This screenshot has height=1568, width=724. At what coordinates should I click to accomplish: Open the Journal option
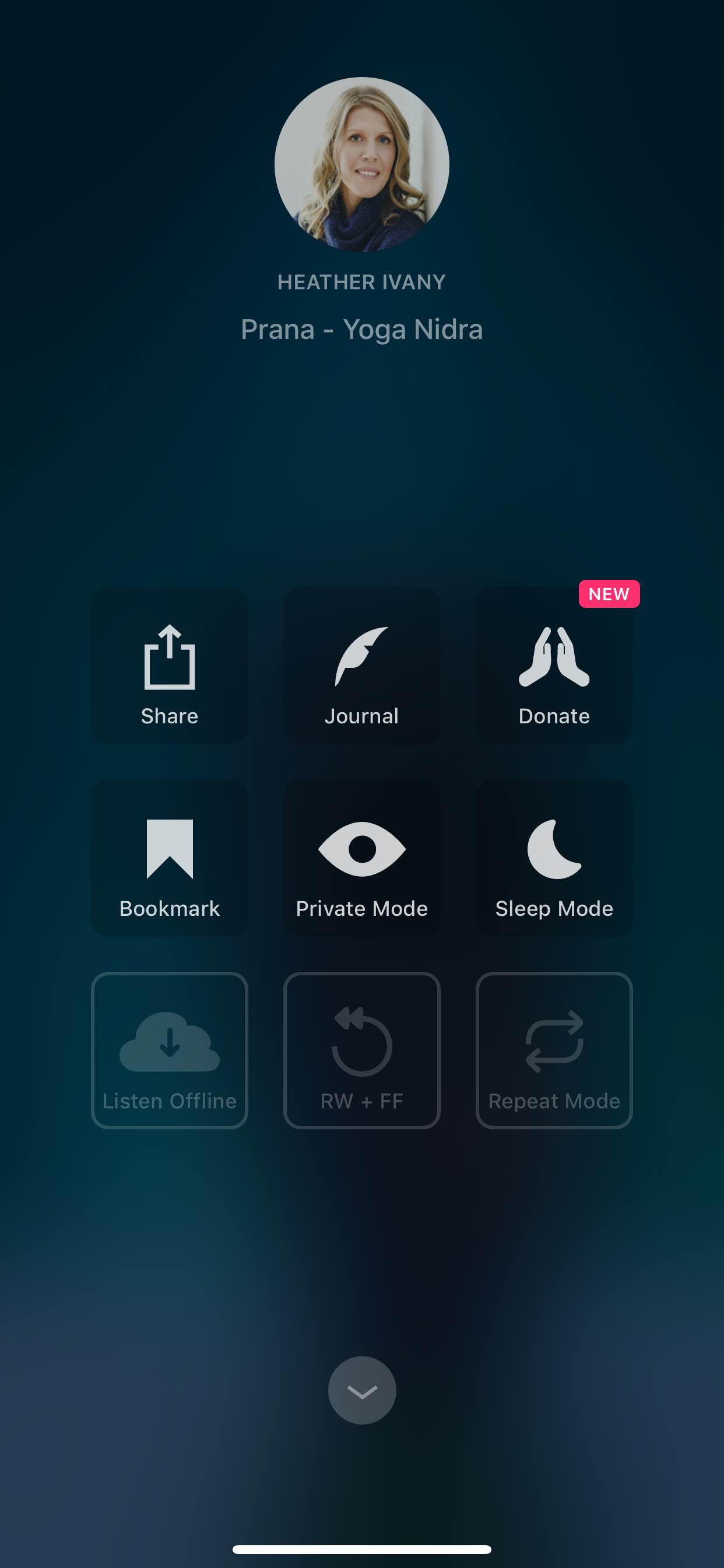[361, 664]
